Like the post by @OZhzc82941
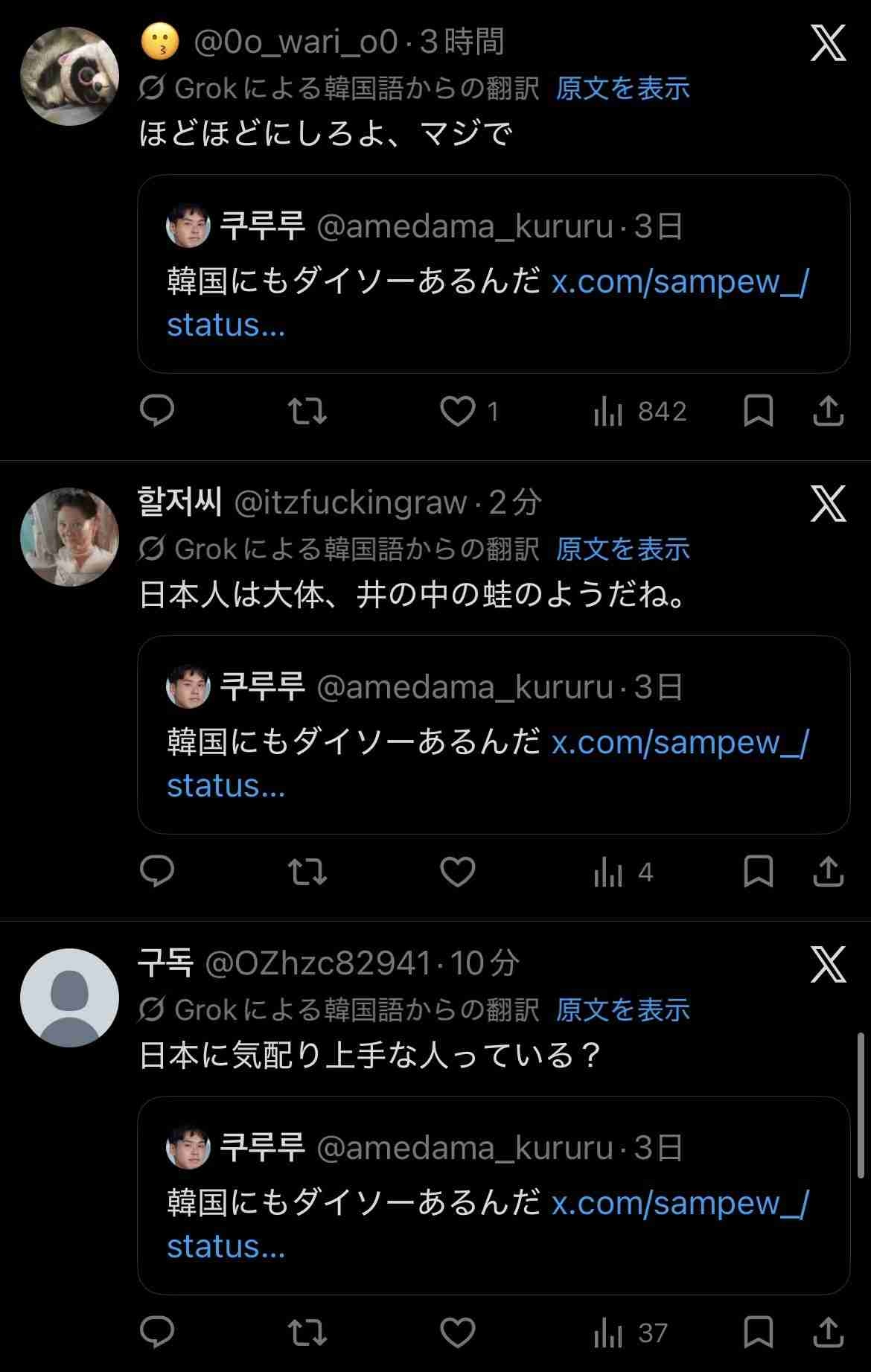The image size is (871, 1372). 457,1333
